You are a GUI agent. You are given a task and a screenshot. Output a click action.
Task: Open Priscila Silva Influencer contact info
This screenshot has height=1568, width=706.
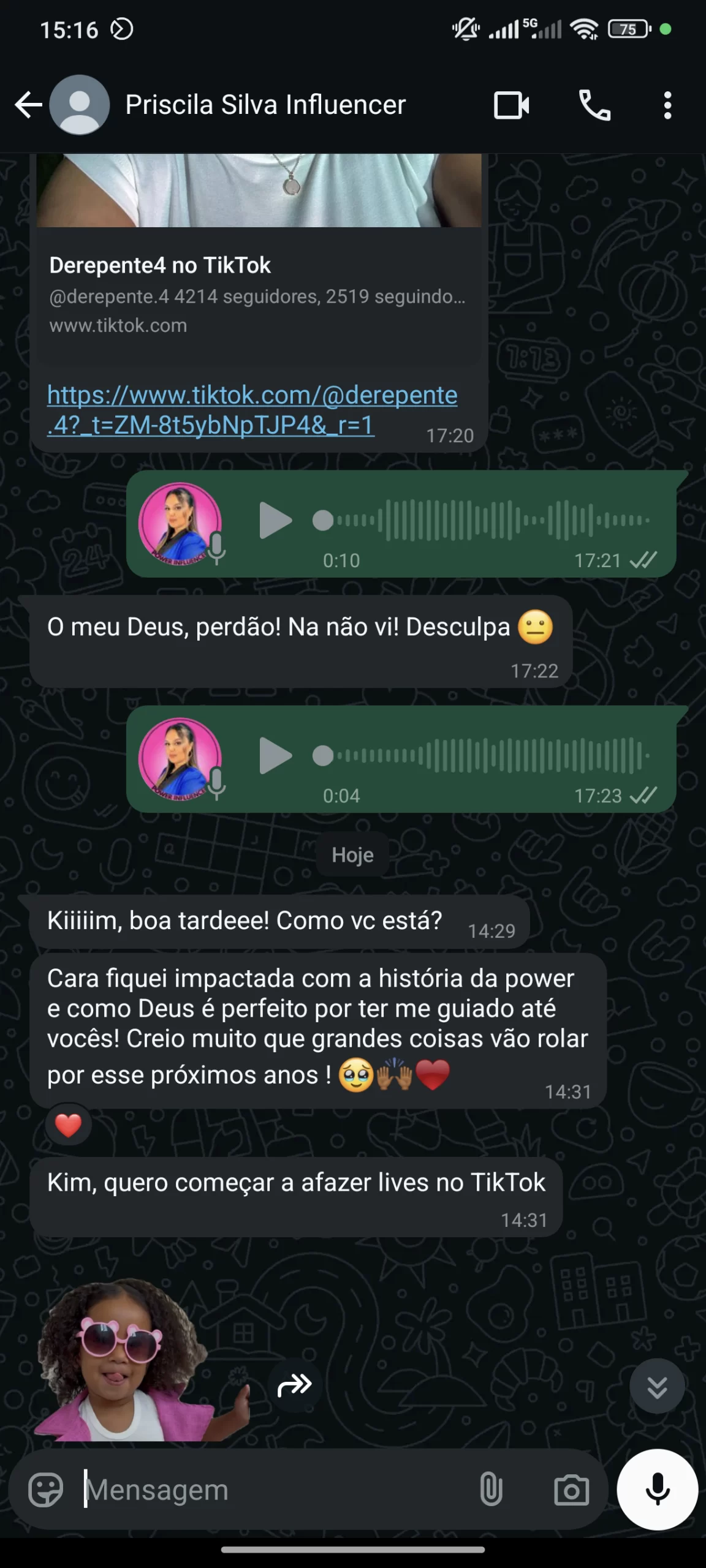click(265, 105)
